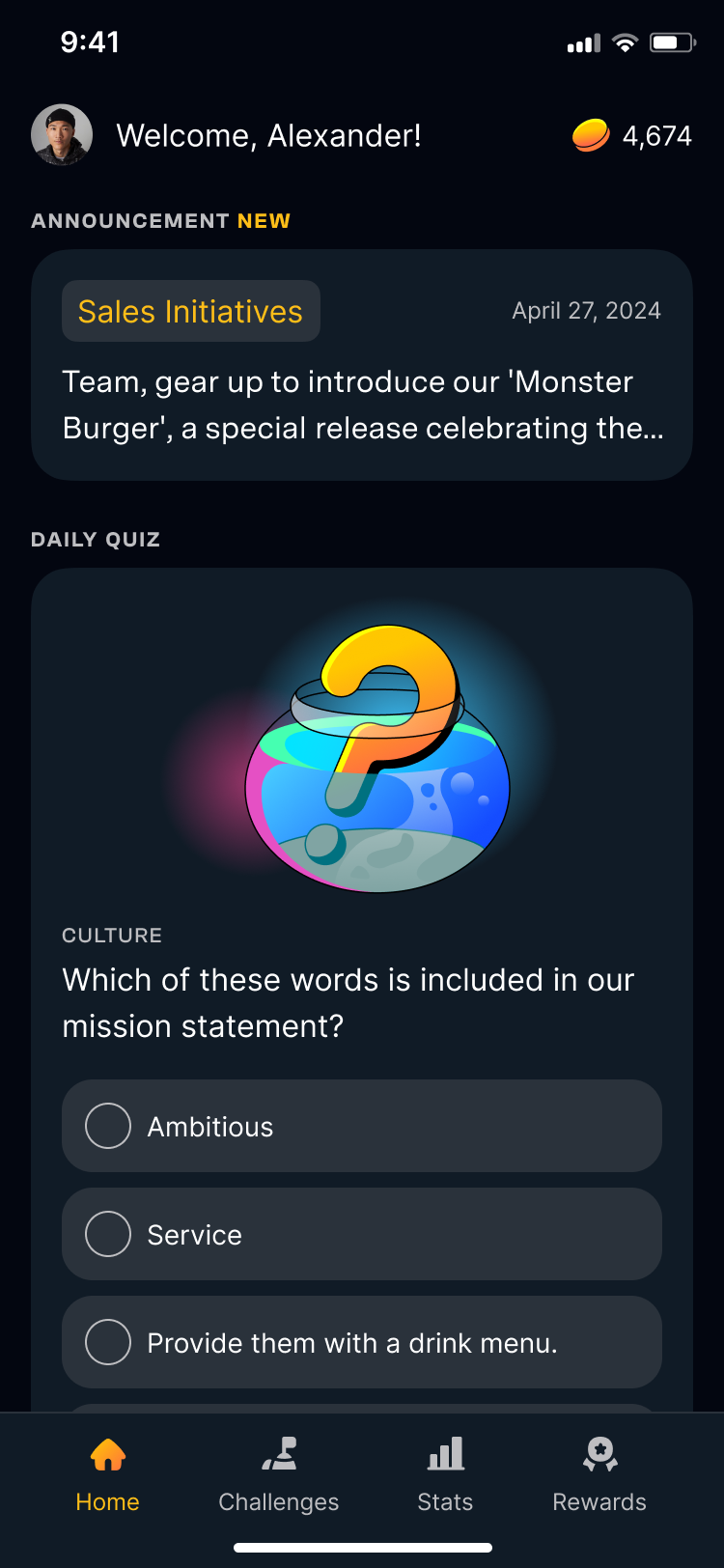
Task: Select the Ambitious answer
Action: coord(362,1126)
